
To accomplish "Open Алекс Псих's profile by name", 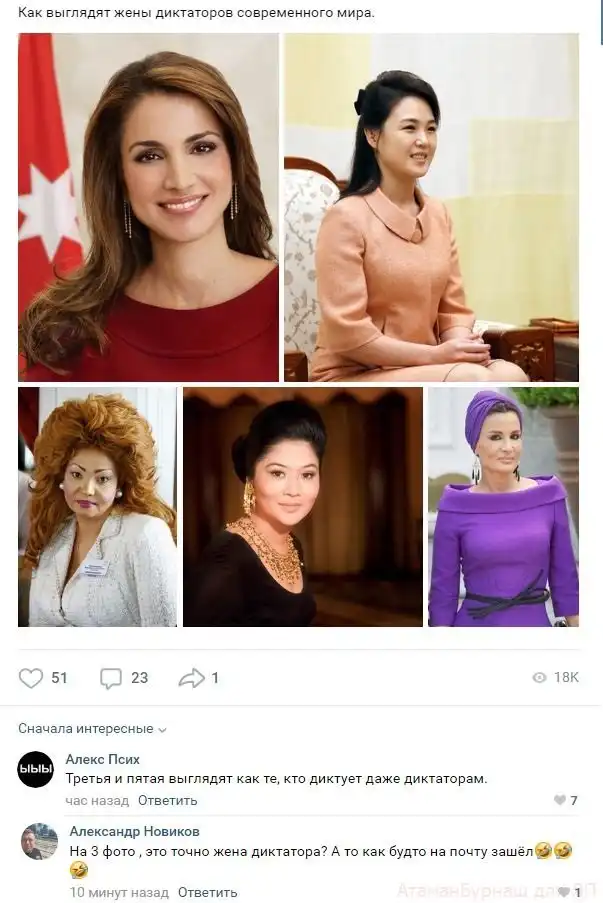I will [x=102, y=759].
